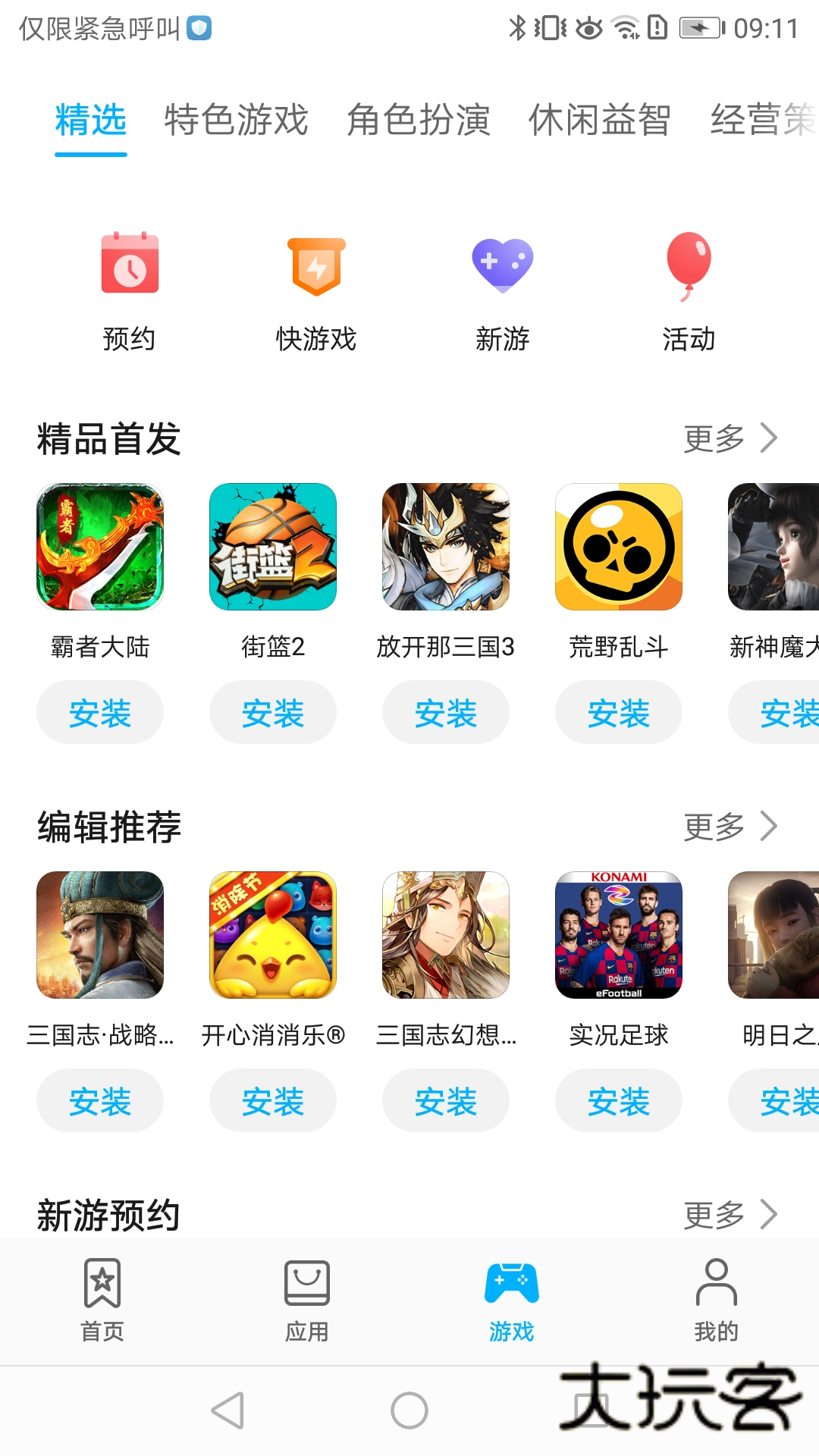819x1456 pixels.
Task: Select the 角色扮演 category tab
Action: [419, 121]
